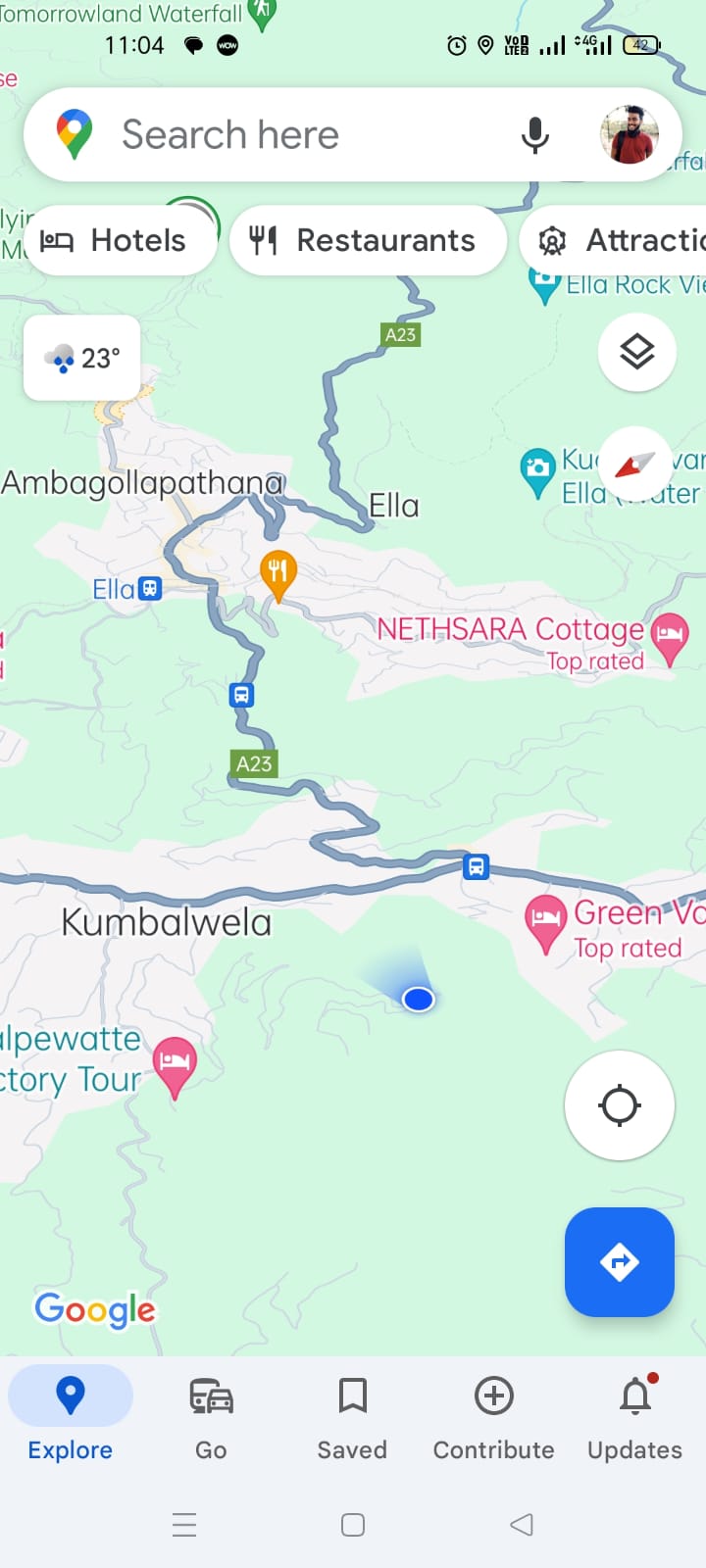Image resolution: width=706 pixels, height=1568 pixels.
Task: Open the map layers selector
Action: pyautogui.click(x=636, y=353)
